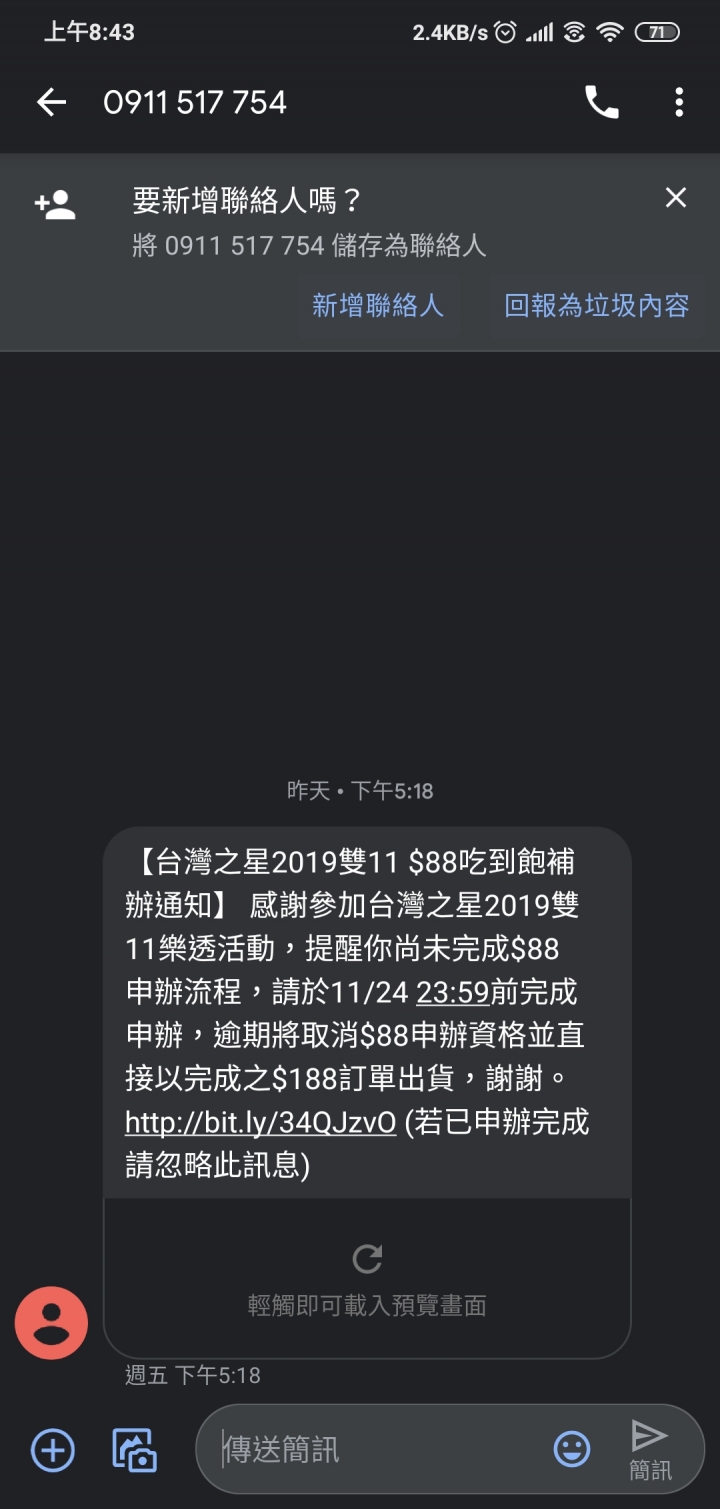
Task: Load the link preview
Action: click(367, 1277)
